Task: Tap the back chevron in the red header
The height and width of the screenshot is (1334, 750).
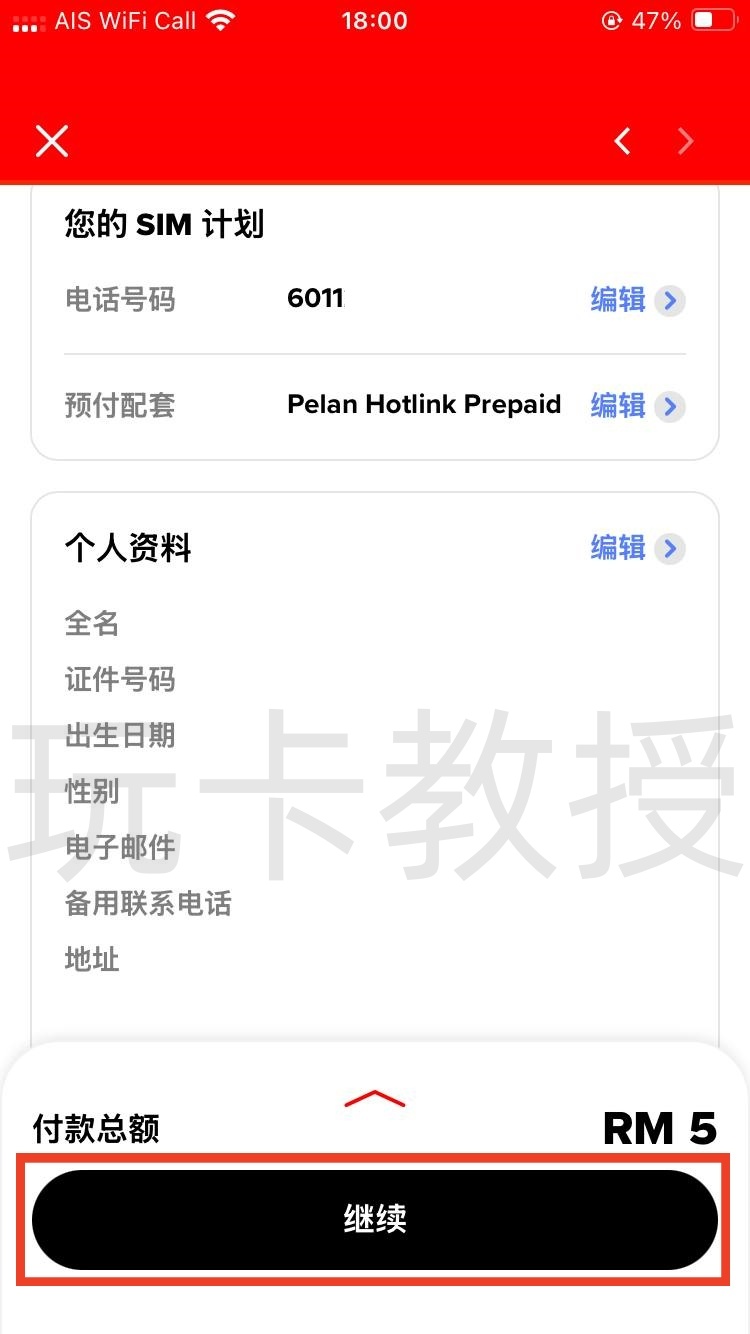Action: [622, 141]
